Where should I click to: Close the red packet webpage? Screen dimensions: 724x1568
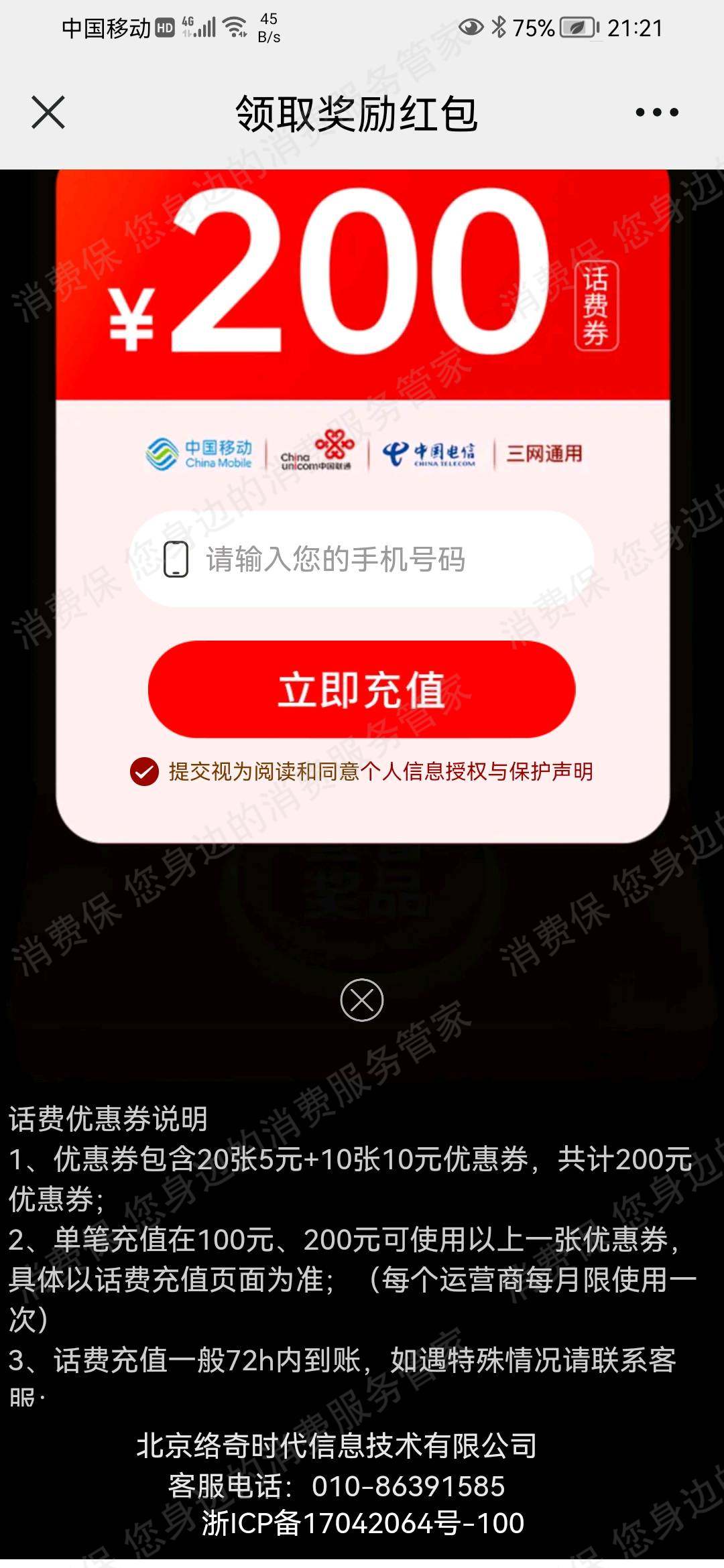(48, 113)
